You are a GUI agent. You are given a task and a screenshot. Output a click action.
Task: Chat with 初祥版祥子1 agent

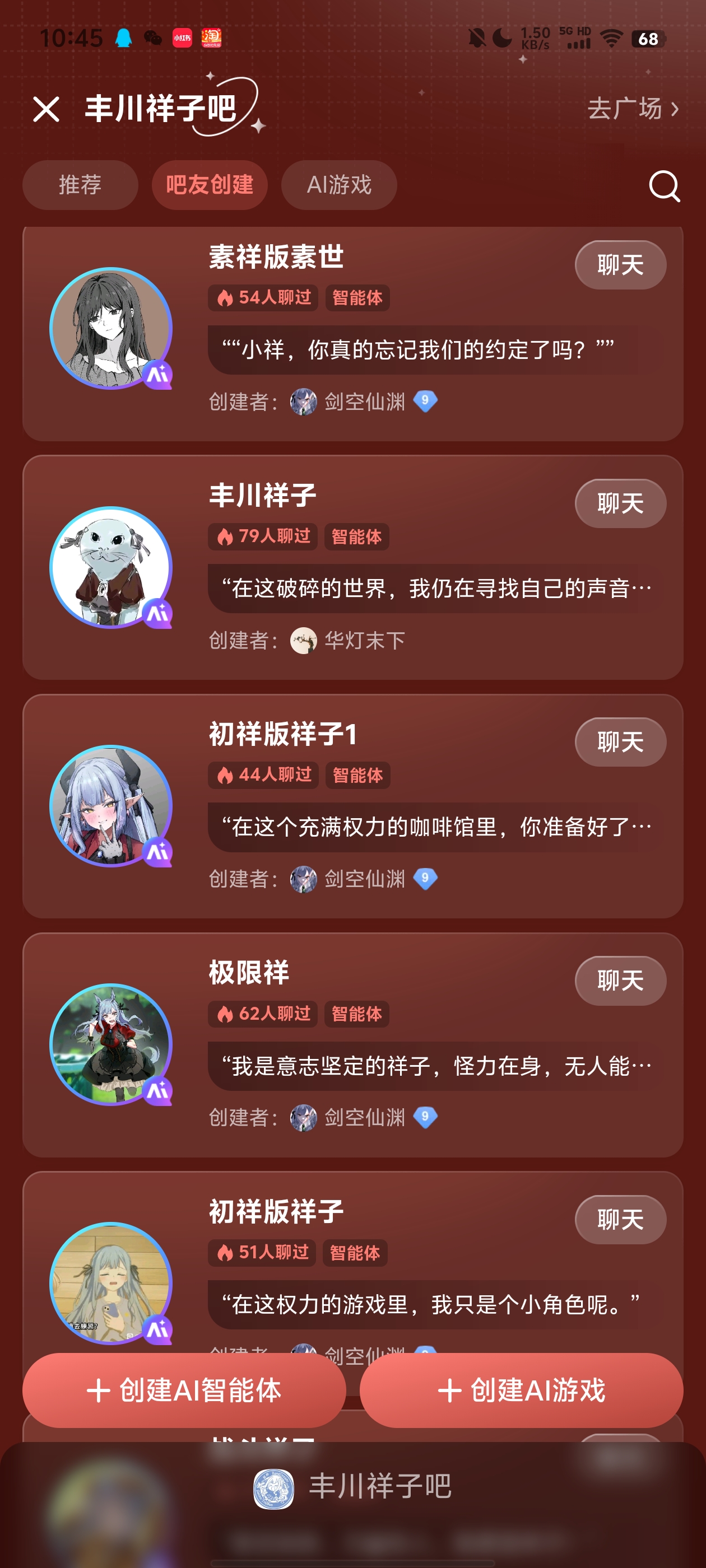pyautogui.click(x=620, y=742)
